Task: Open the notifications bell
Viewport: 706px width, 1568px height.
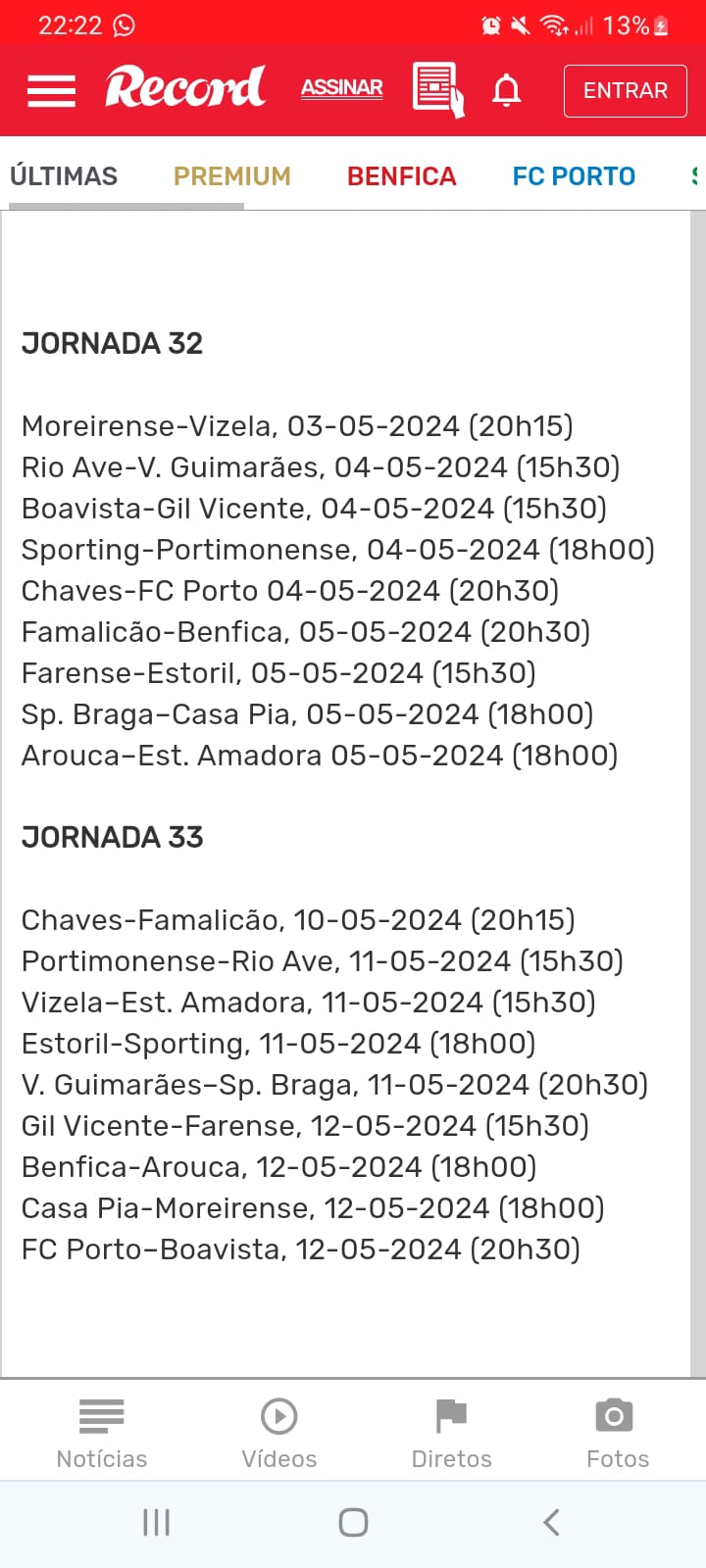Action: [x=506, y=90]
